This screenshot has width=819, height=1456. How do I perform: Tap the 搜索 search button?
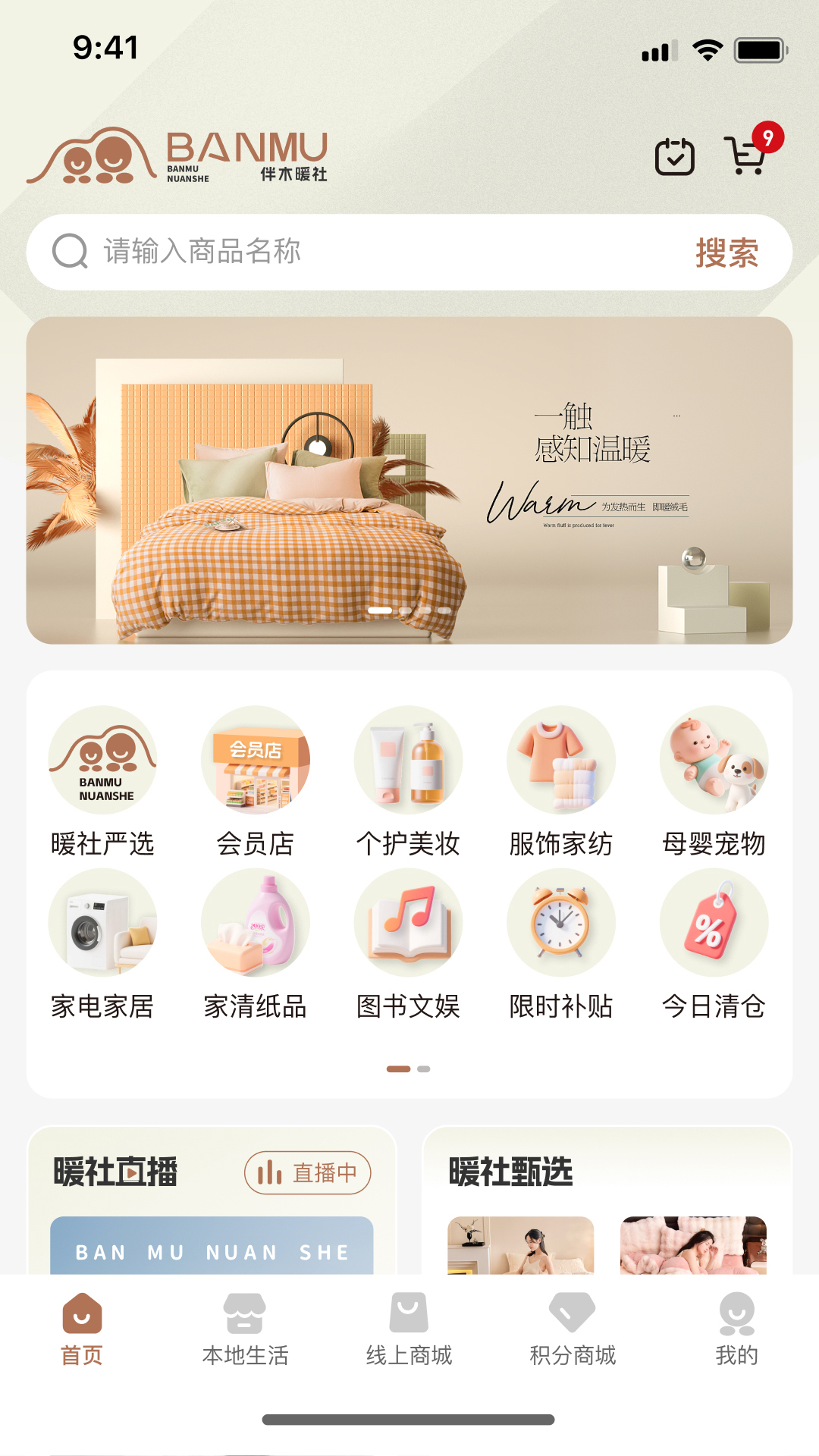click(727, 253)
